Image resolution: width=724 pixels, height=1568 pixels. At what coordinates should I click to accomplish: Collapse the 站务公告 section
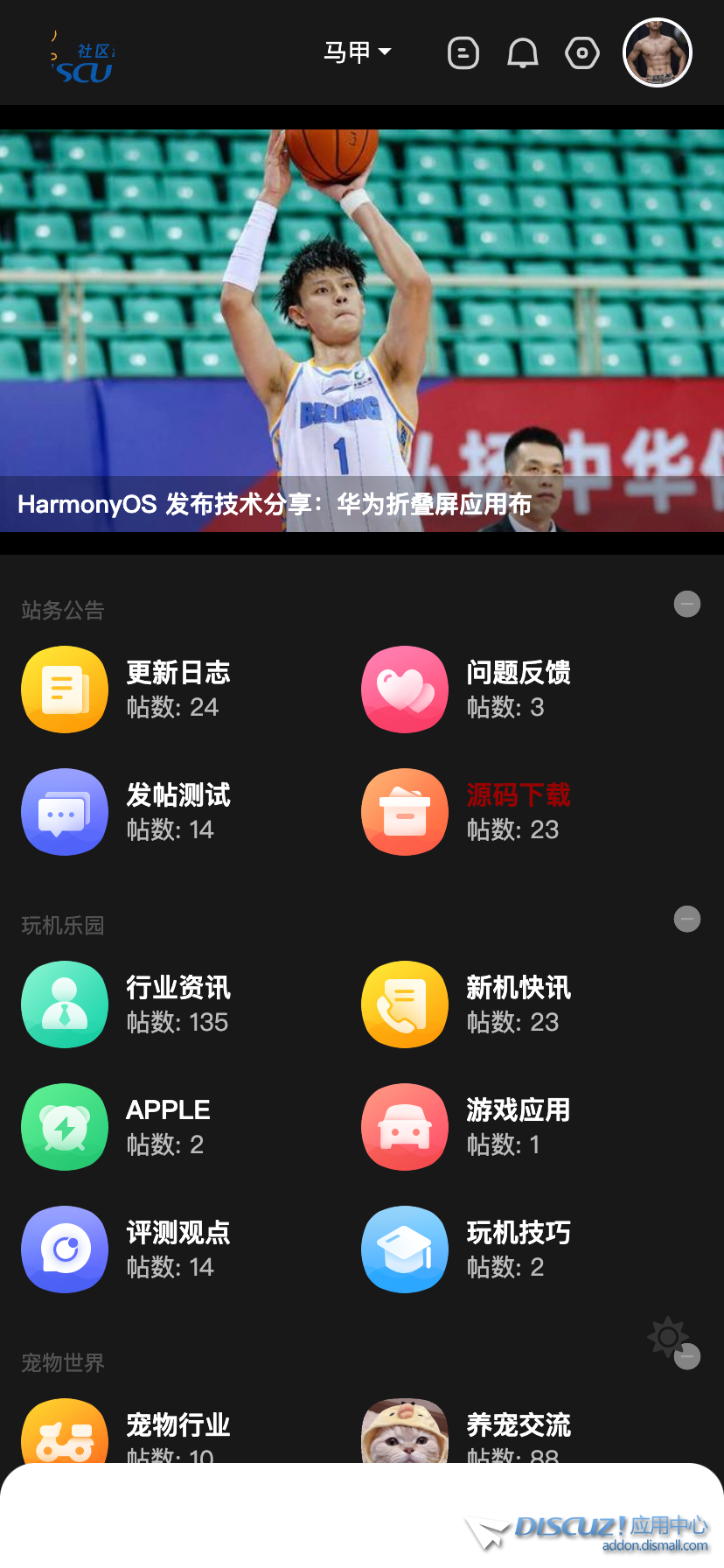(687, 604)
